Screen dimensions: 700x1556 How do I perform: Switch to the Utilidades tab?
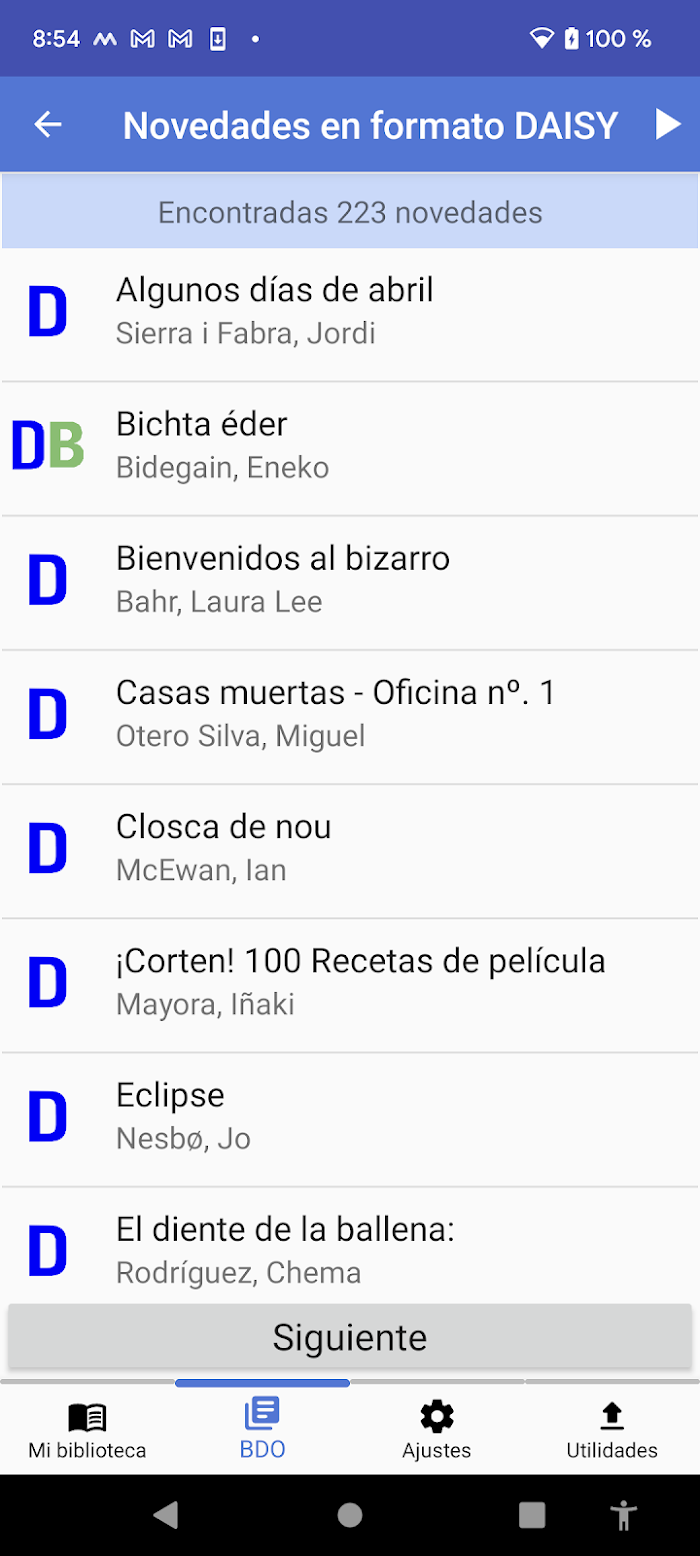(612, 1430)
